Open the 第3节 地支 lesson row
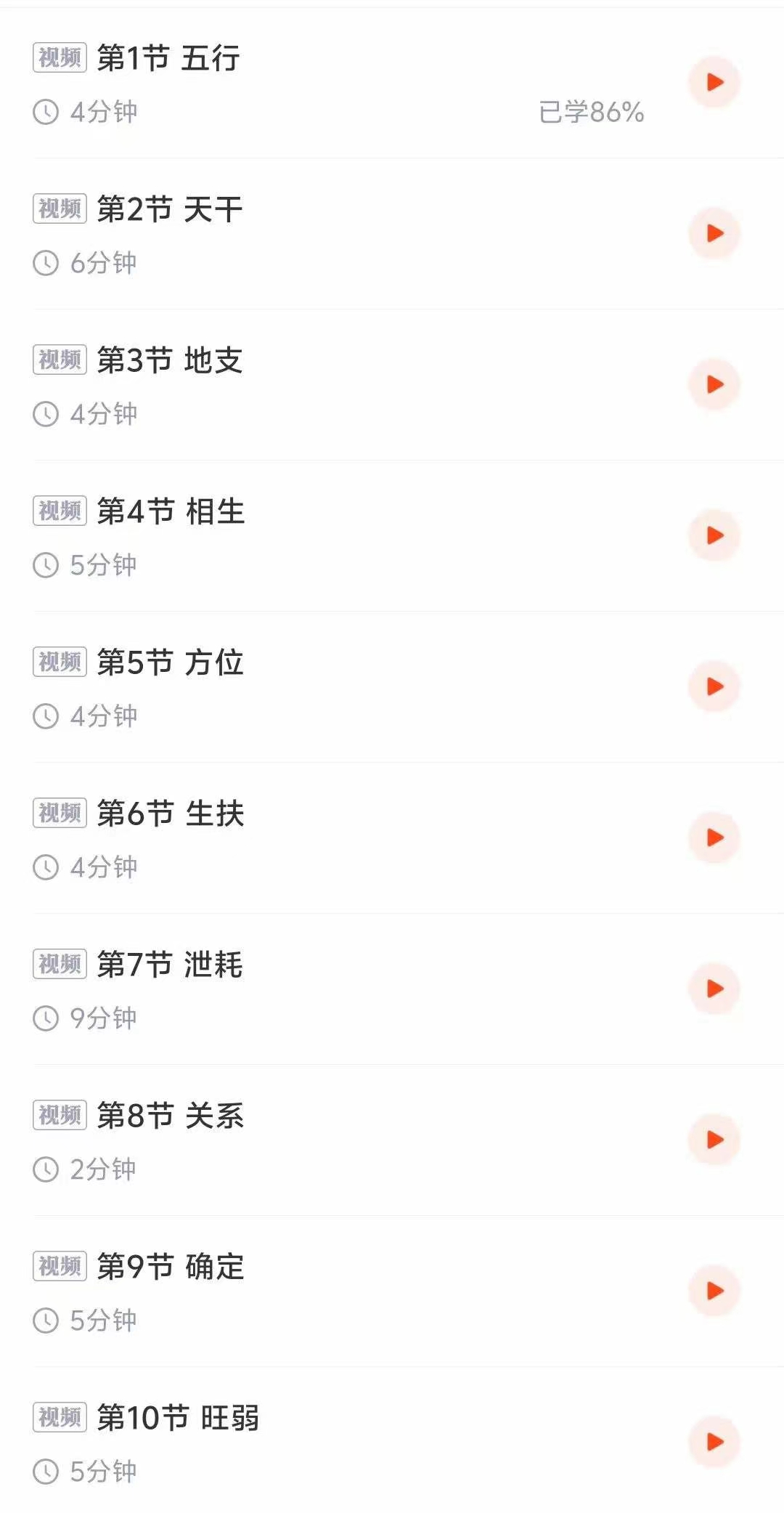Screen dimensions: 784x1513 point(392,385)
